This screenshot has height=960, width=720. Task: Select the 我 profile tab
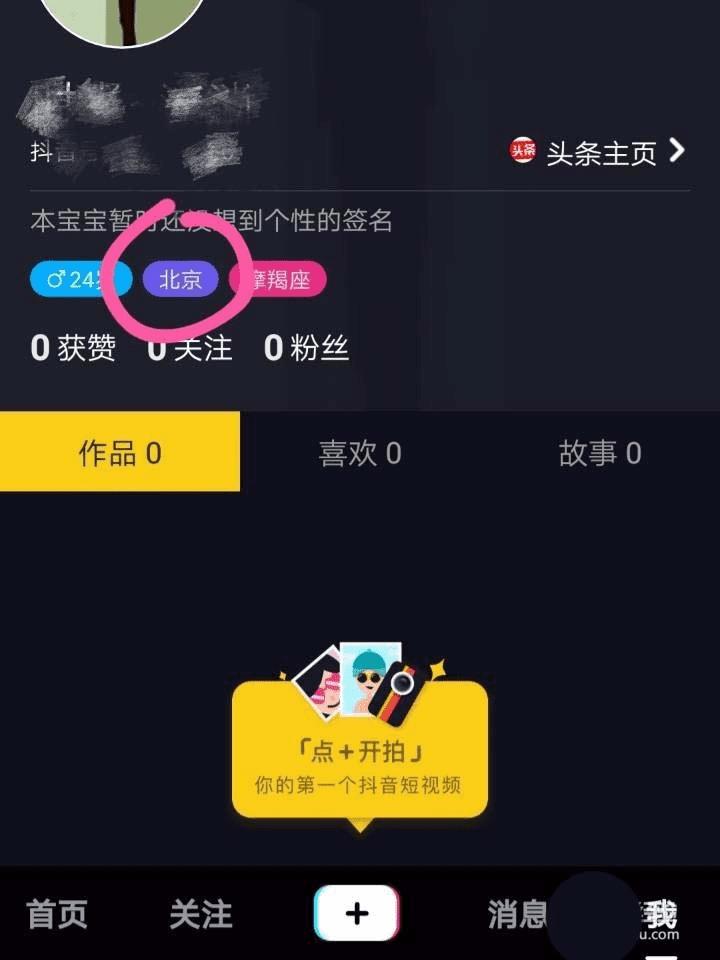coord(660,914)
